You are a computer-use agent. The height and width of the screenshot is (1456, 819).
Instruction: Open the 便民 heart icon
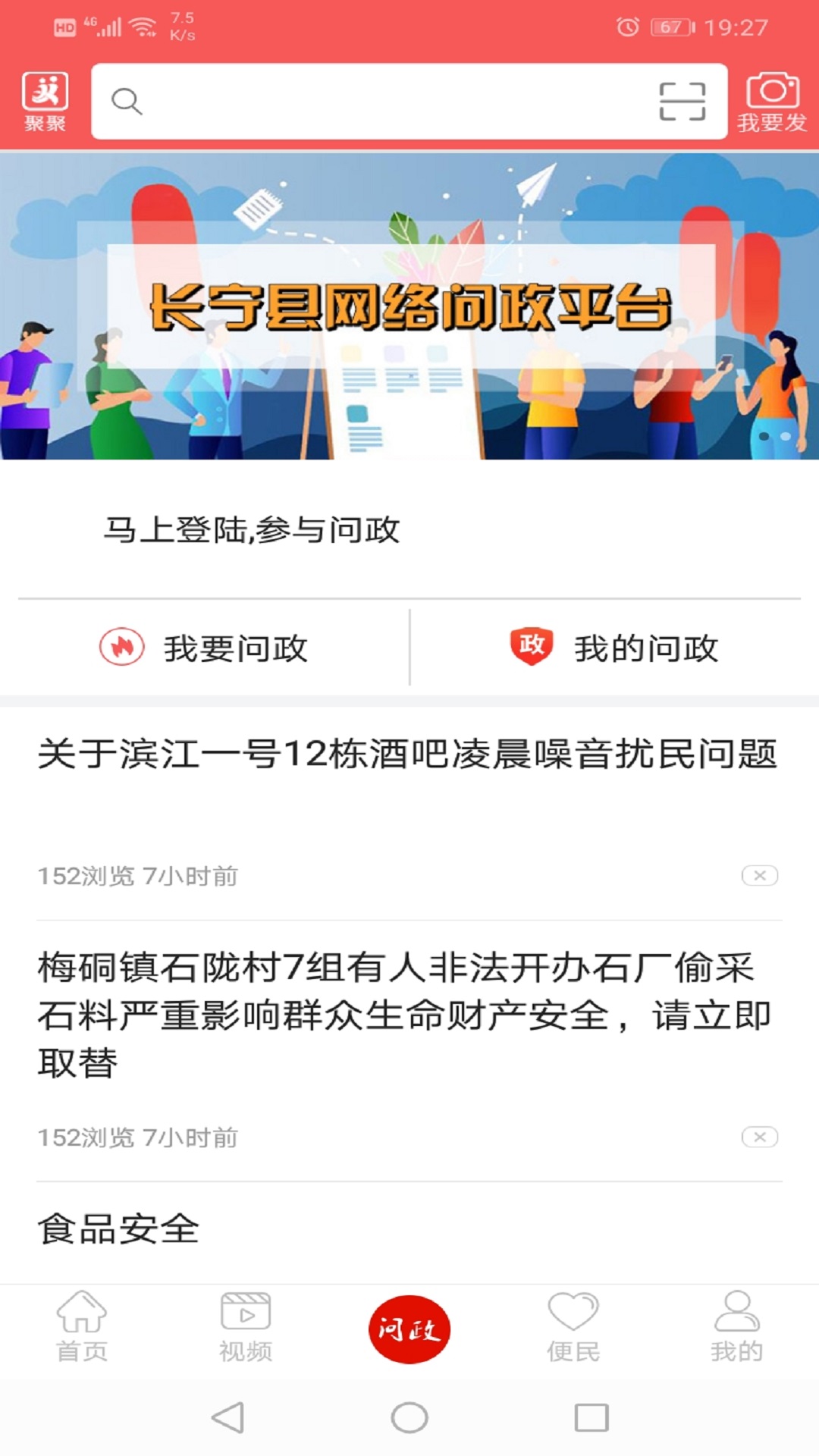573,1321
